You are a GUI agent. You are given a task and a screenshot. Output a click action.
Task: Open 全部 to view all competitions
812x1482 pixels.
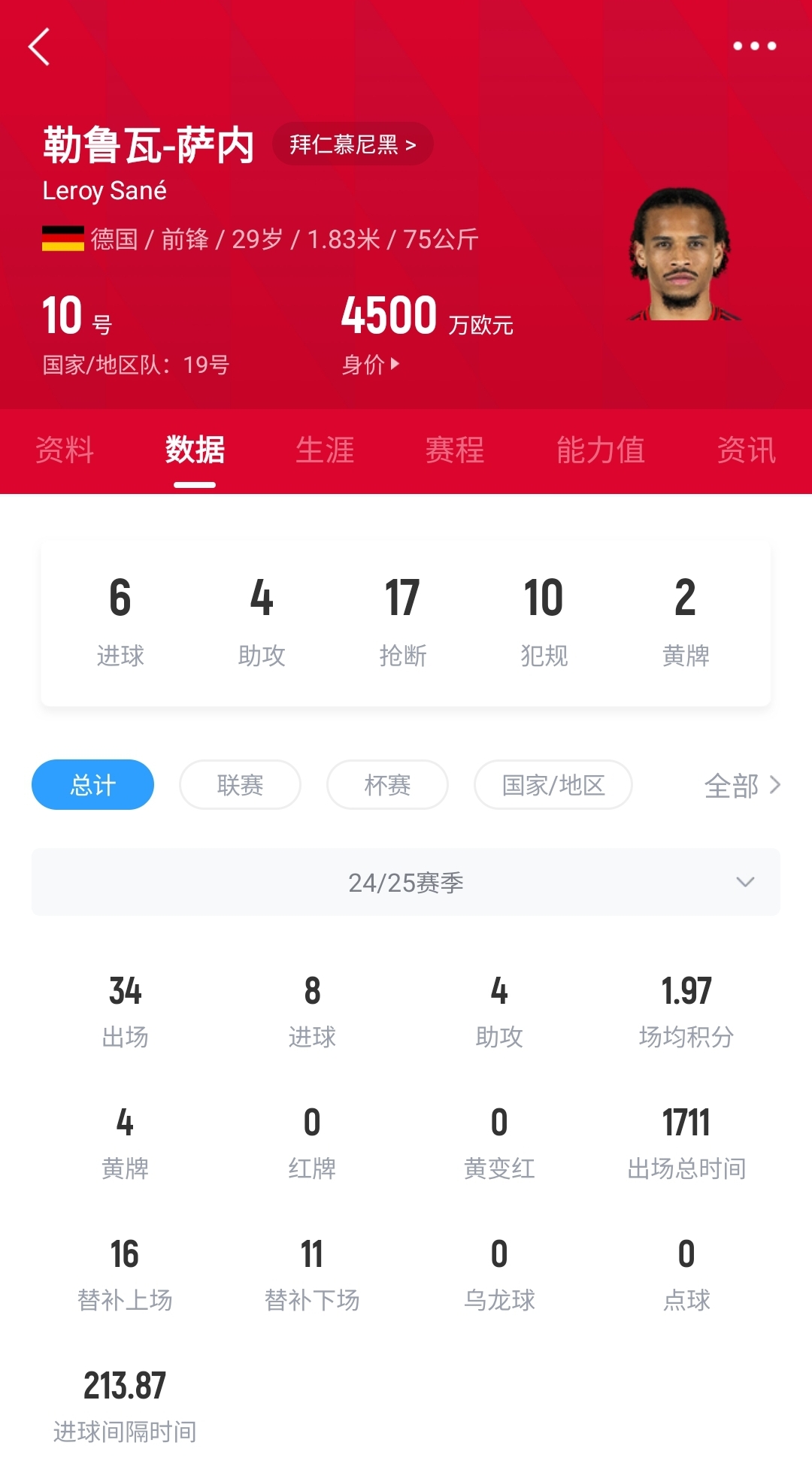pos(742,786)
